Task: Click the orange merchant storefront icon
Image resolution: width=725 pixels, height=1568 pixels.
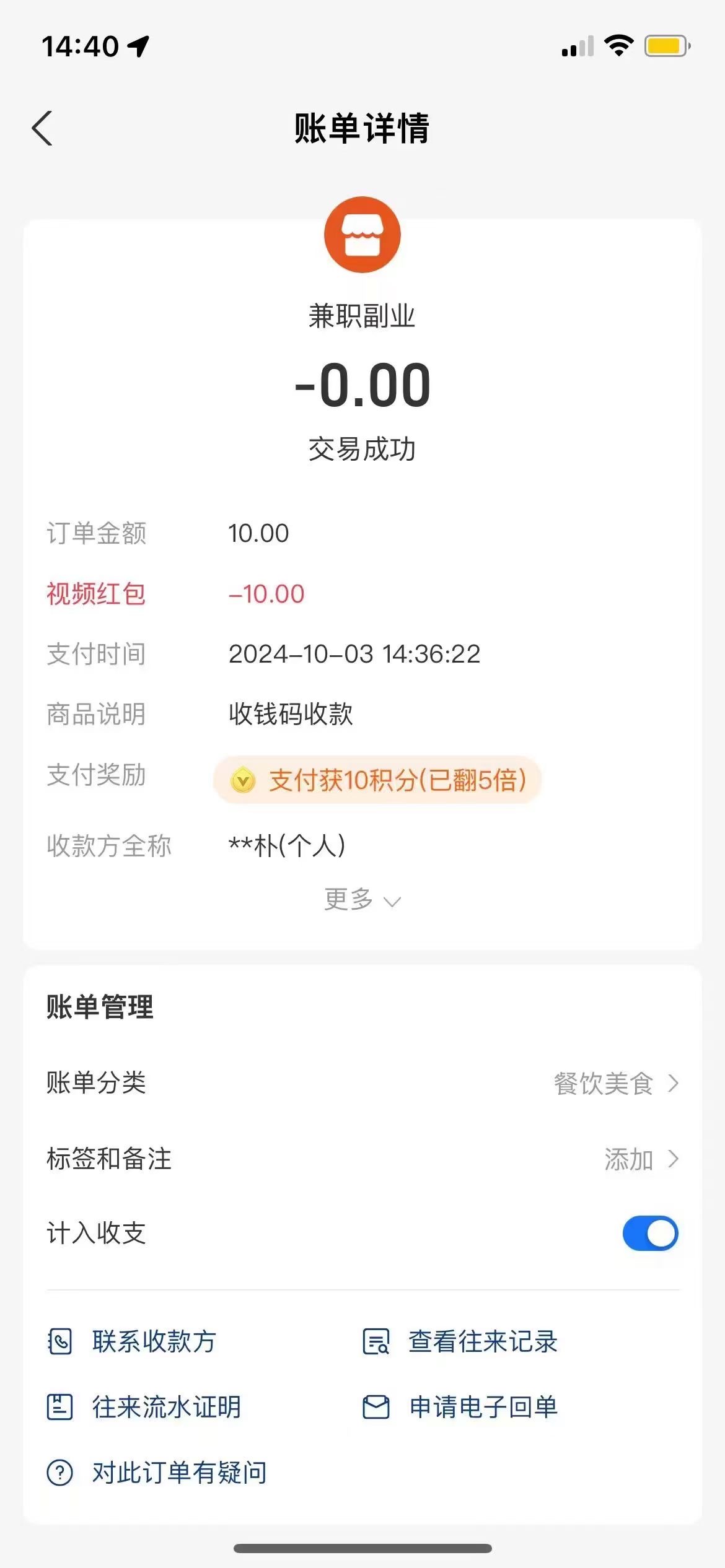Action: (x=362, y=235)
